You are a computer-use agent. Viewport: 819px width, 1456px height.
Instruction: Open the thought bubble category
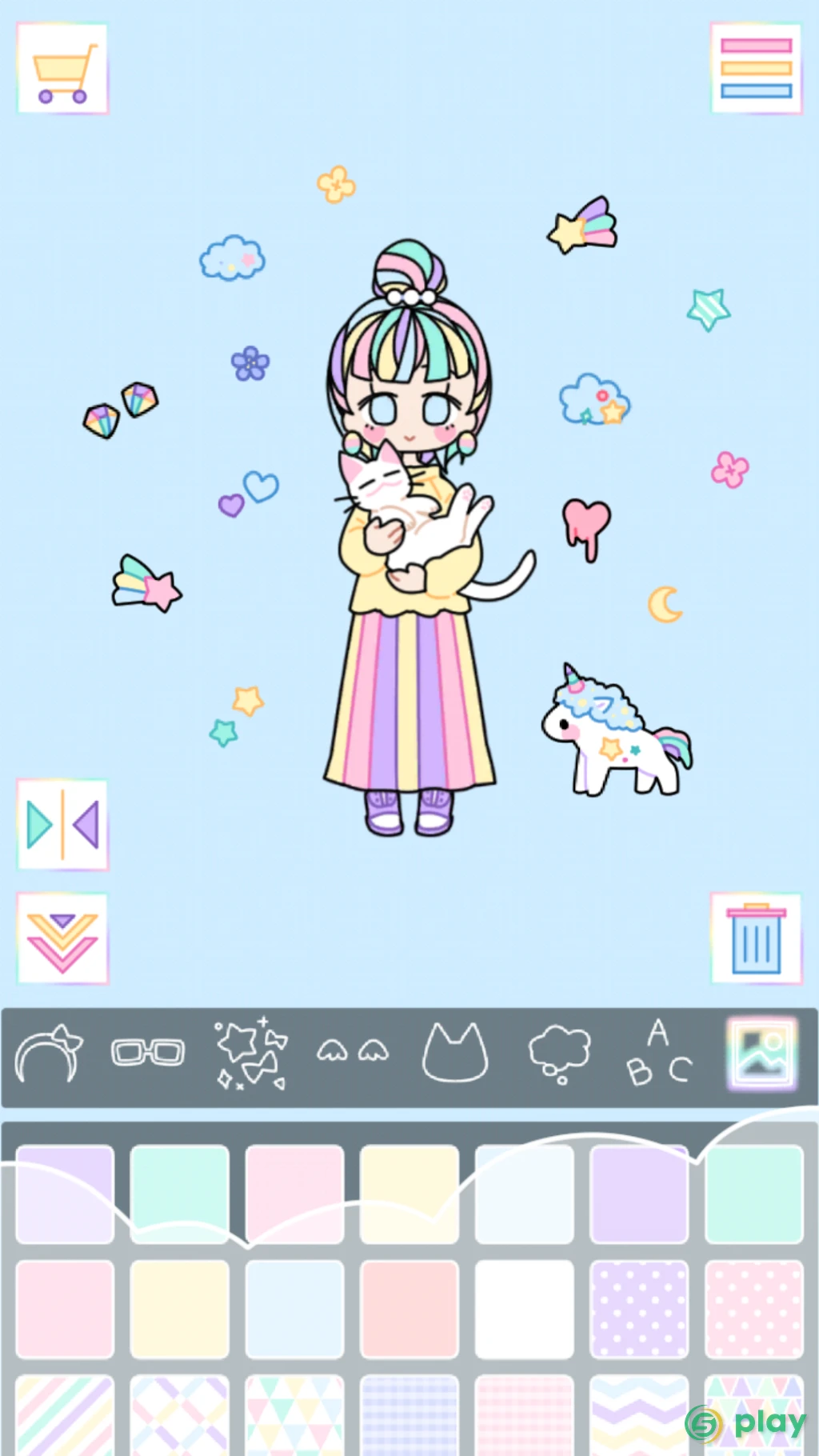pyautogui.click(x=560, y=1054)
